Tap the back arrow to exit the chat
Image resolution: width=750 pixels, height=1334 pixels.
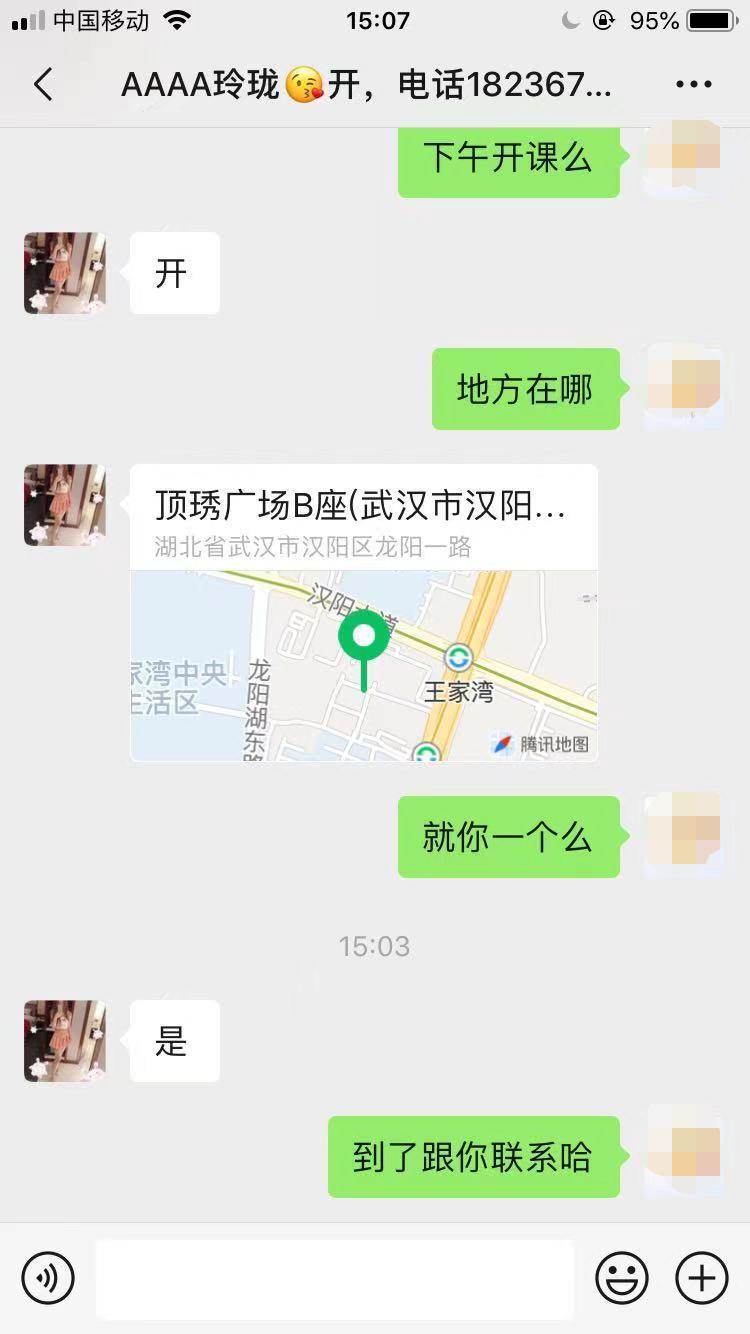(42, 84)
